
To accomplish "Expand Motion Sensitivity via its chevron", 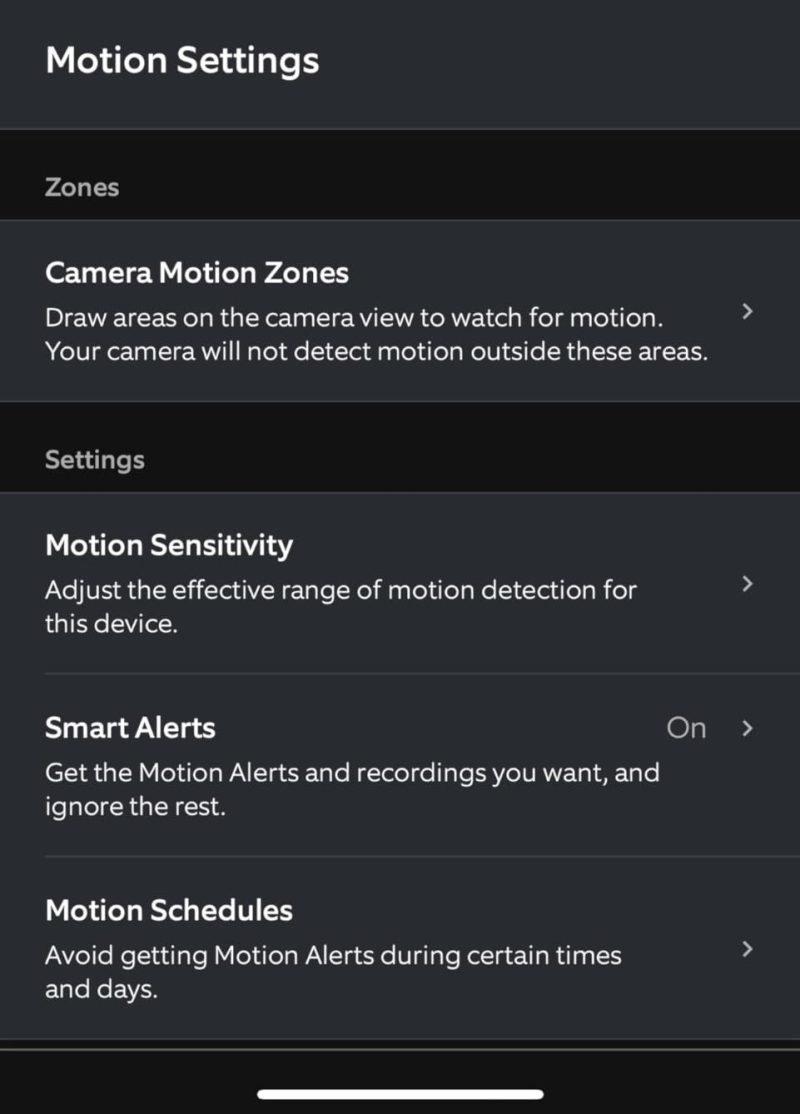I will (x=748, y=585).
